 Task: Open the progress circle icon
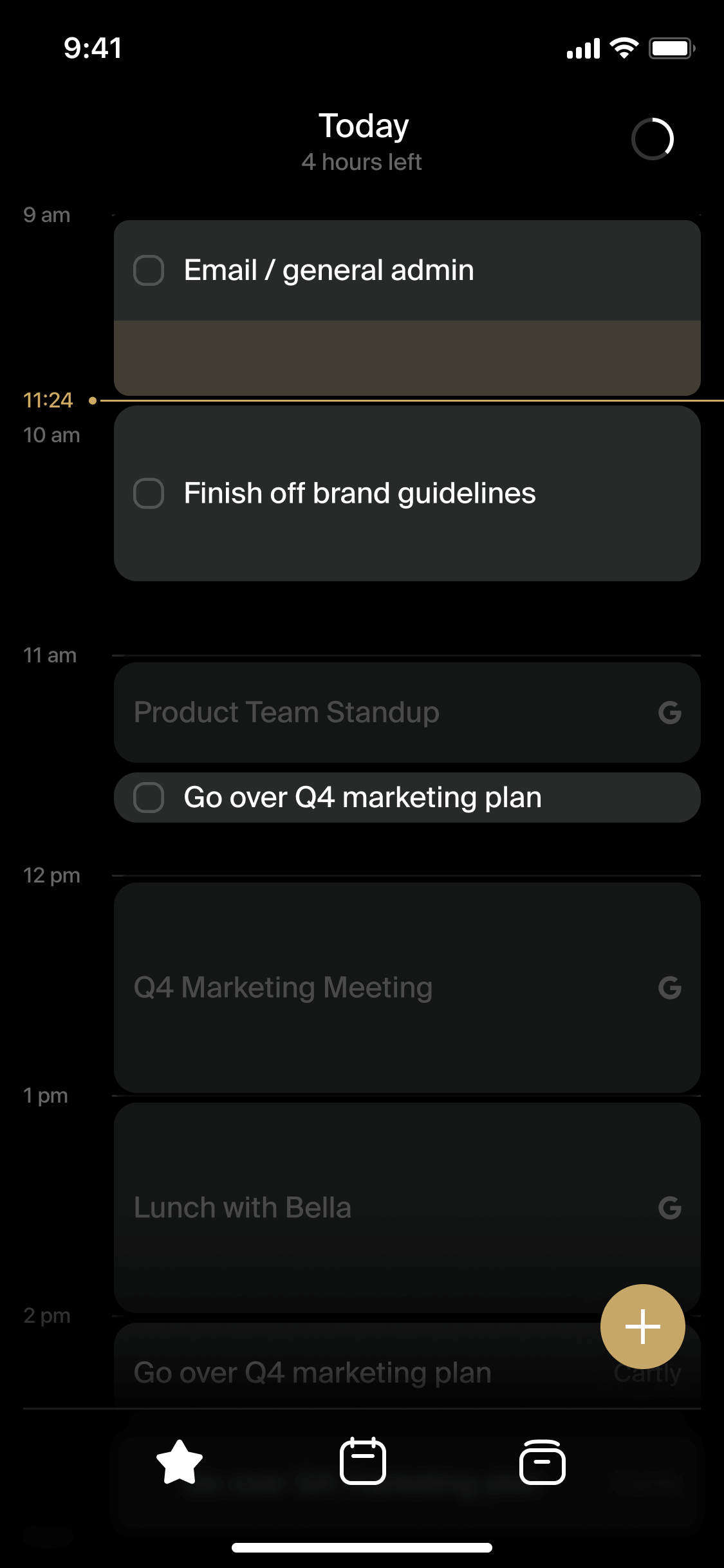coord(652,139)
